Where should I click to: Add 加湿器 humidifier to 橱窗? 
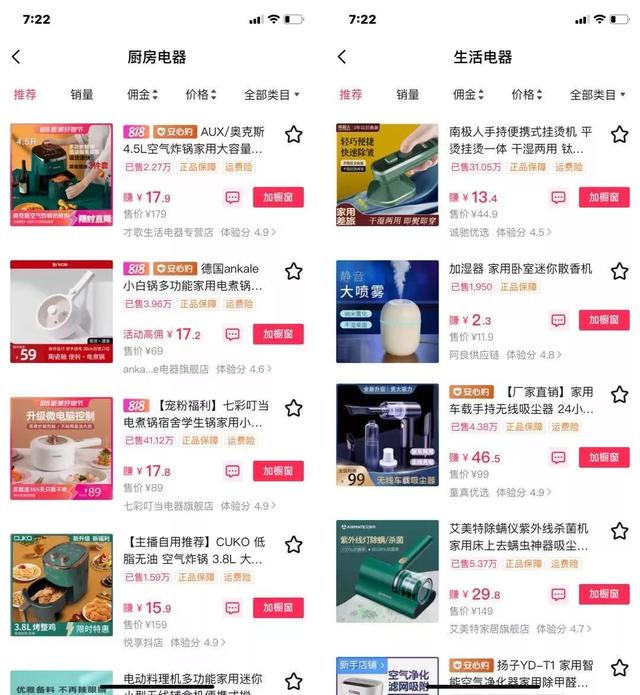pyautogui.click(x=604, y=320)
